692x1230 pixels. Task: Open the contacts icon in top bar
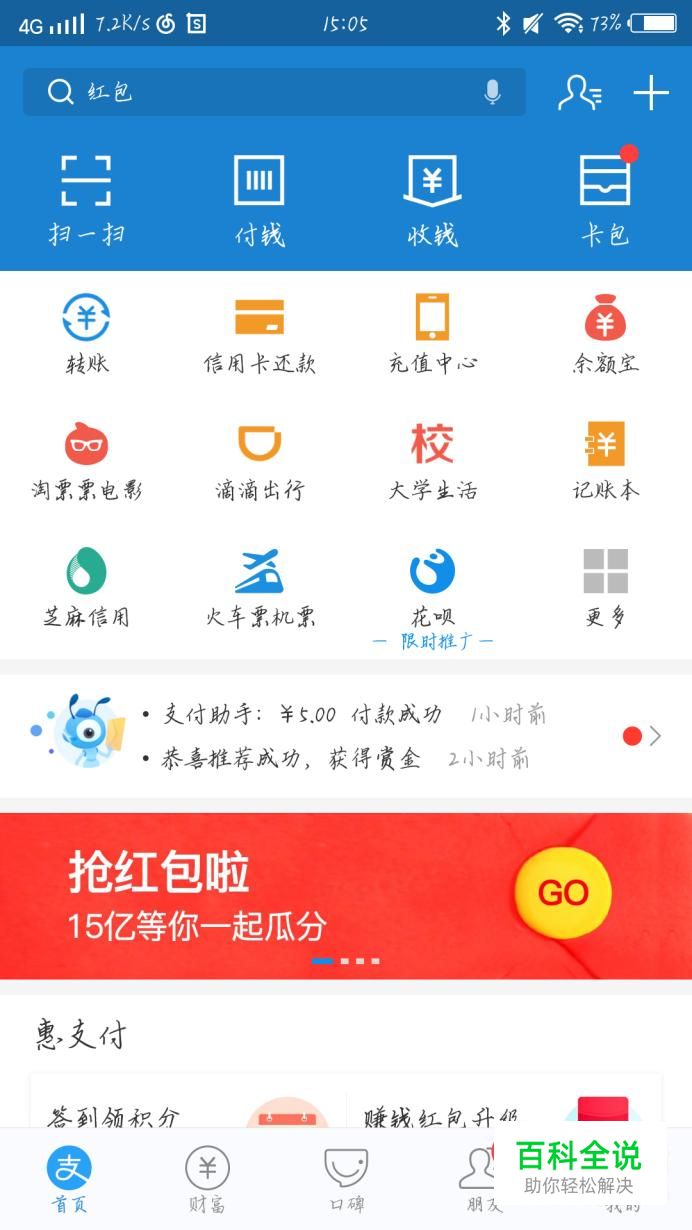pyautogui.click(x=579, y=93)
